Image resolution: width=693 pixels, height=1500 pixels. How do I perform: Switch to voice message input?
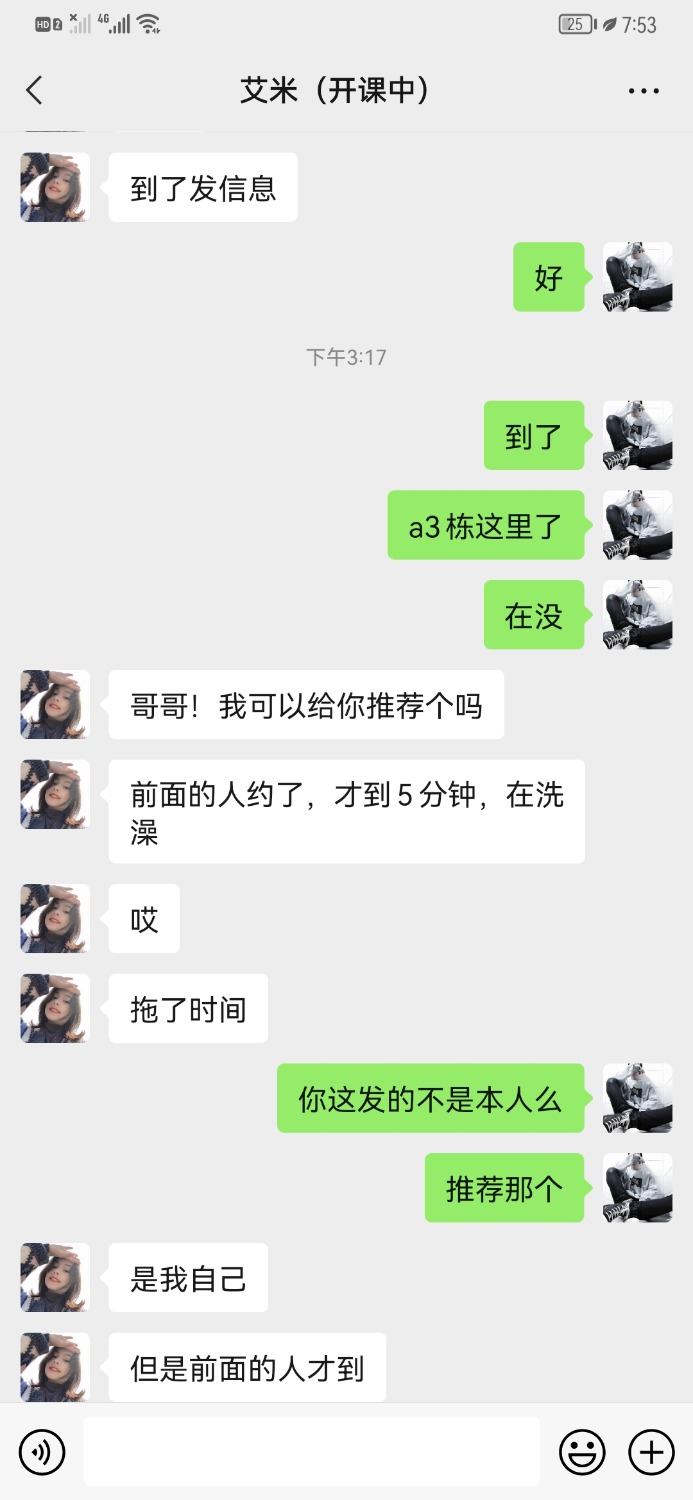(x=42, y=1452)
